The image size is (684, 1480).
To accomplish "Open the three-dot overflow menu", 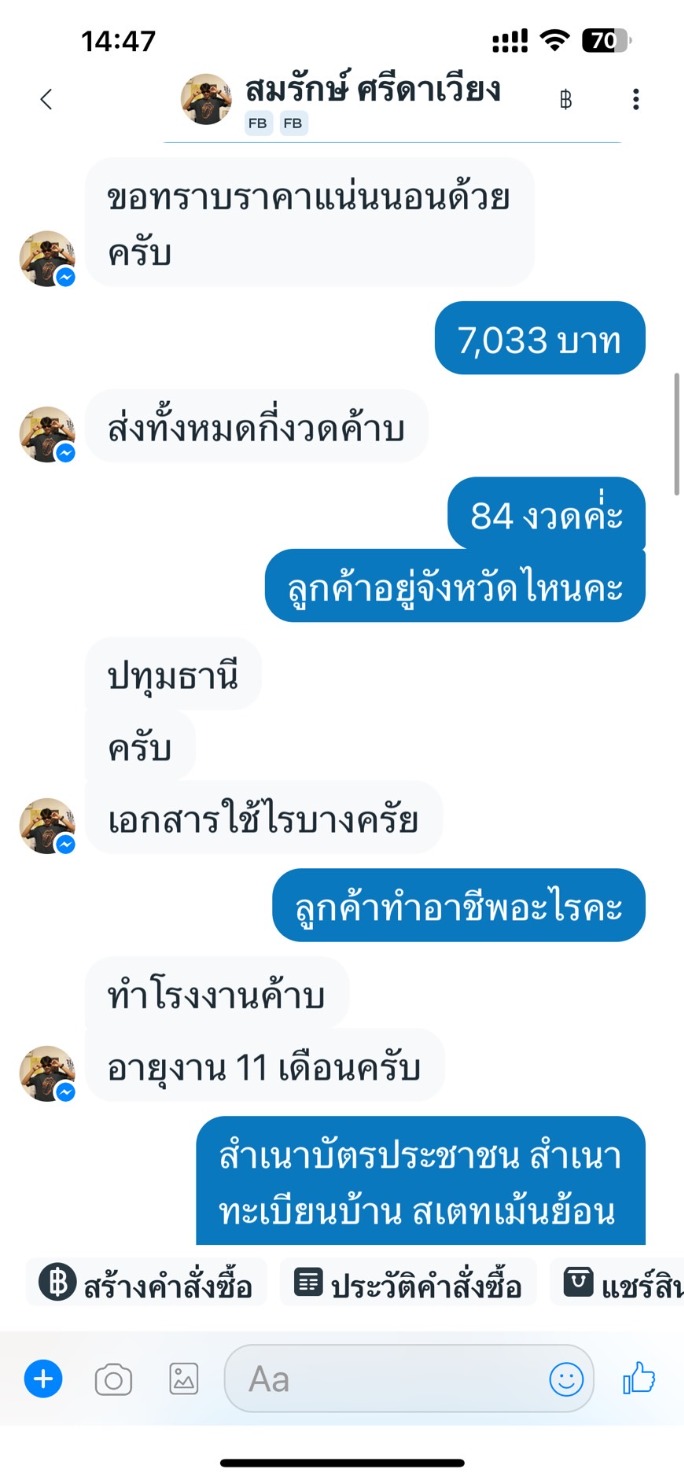I will pyautogui.click(x=636, y=99).
